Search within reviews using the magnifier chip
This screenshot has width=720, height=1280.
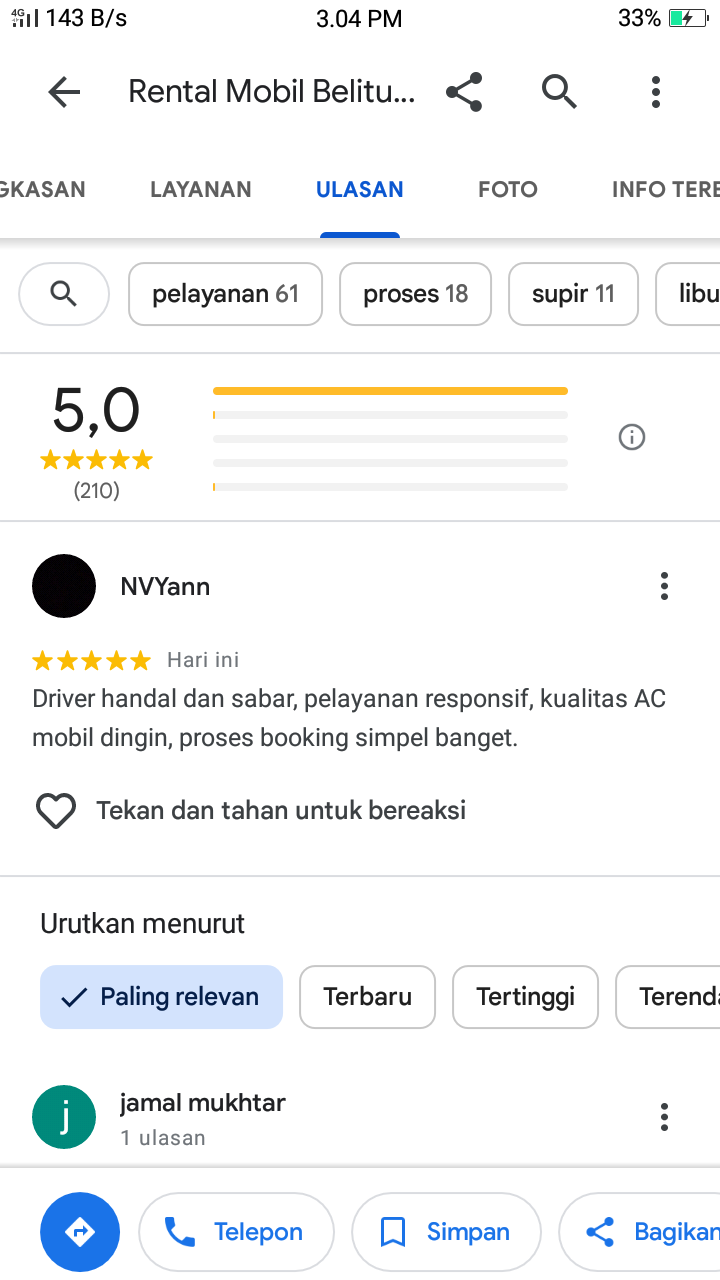(x=64, y=294)
